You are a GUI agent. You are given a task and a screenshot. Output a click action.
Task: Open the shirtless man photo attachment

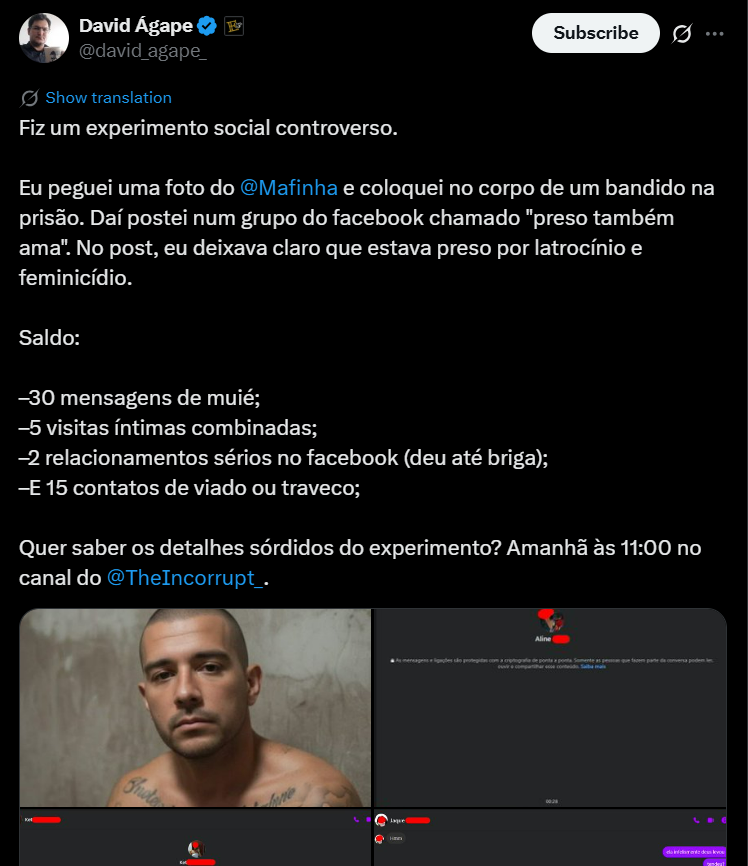point(195,707)
